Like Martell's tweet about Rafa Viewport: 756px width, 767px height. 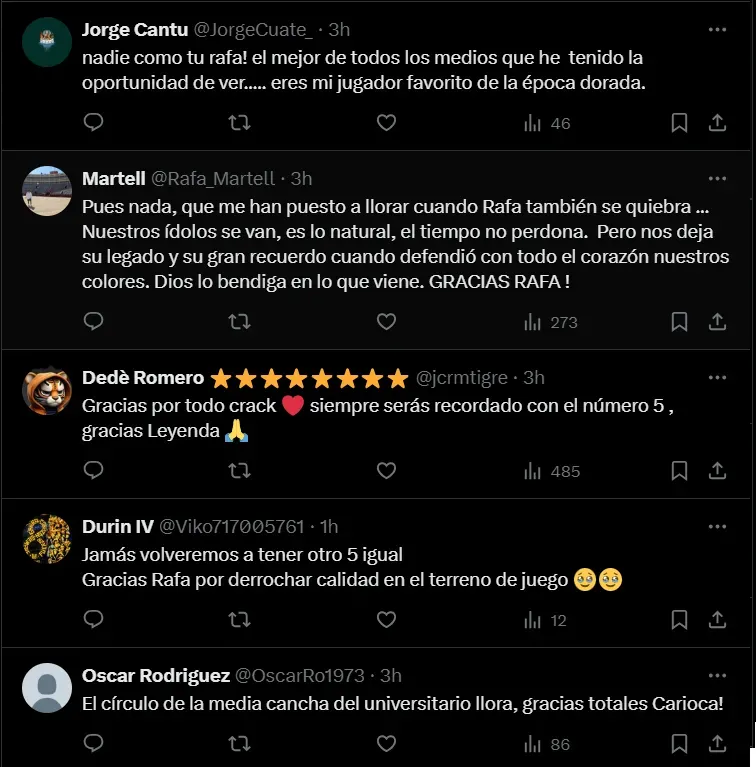[x=386, y=322]
